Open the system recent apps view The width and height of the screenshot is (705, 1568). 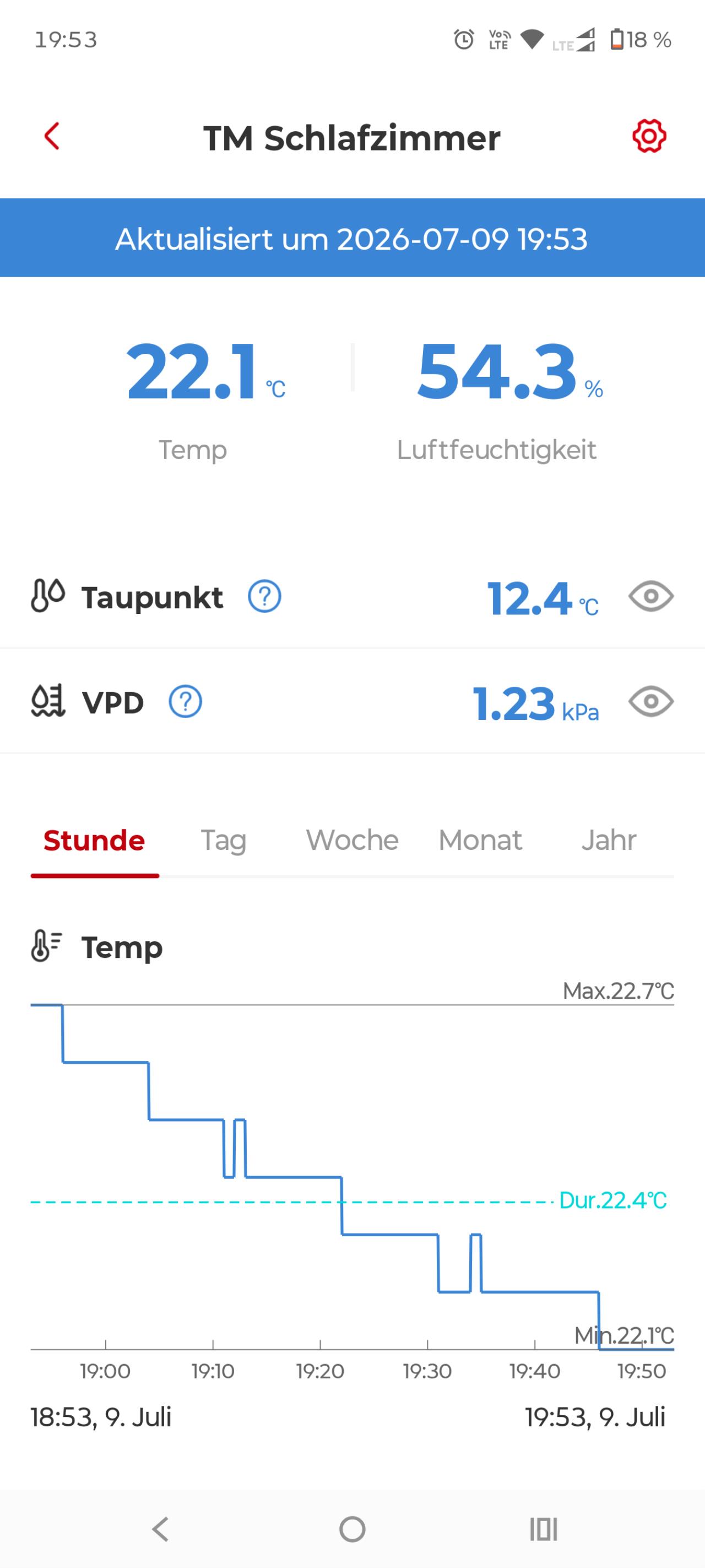click(544, 1529)
